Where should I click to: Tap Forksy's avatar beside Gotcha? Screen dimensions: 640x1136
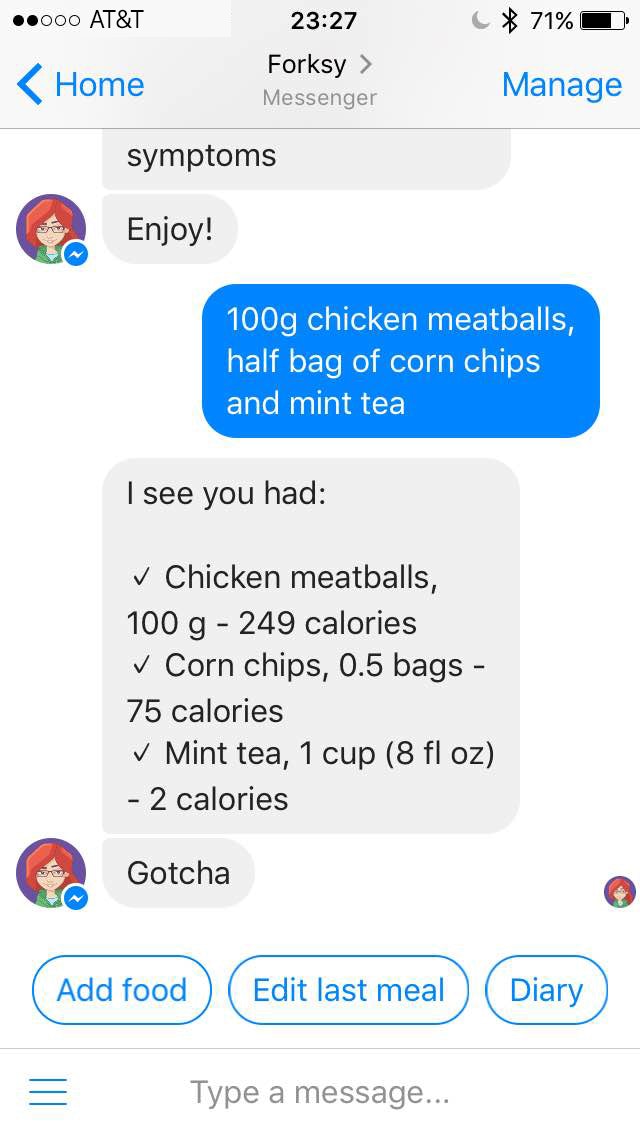pos(51,873)
